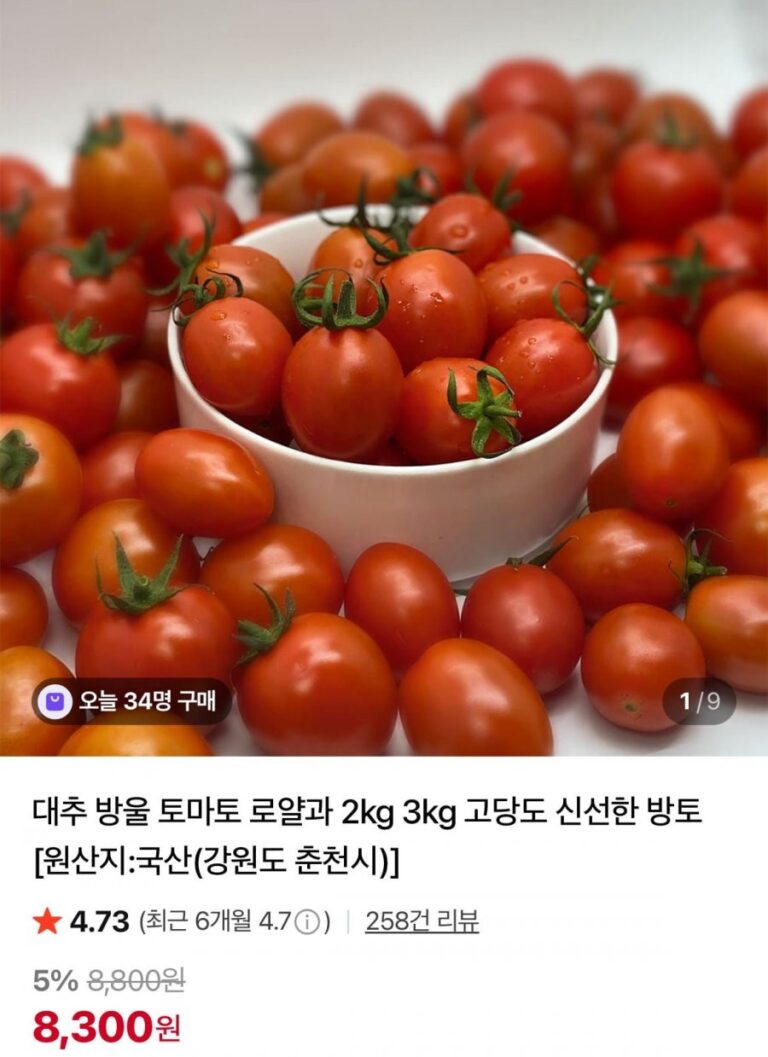Open the 258건 리뷰 link
Screen dimensions: 768x1057
[x=421, y=921]
